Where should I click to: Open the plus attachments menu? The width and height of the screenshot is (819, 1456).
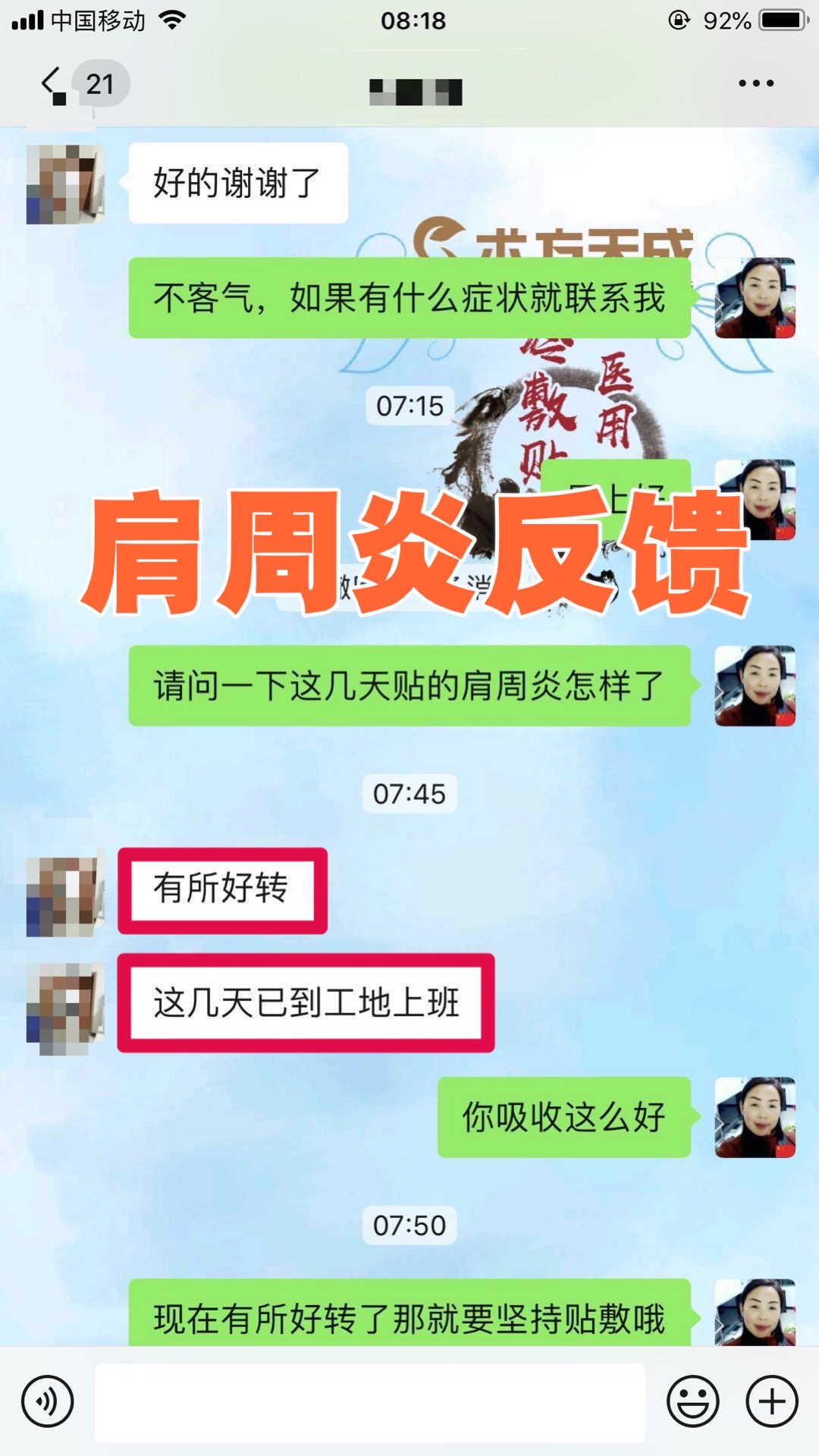[772, 1401]
